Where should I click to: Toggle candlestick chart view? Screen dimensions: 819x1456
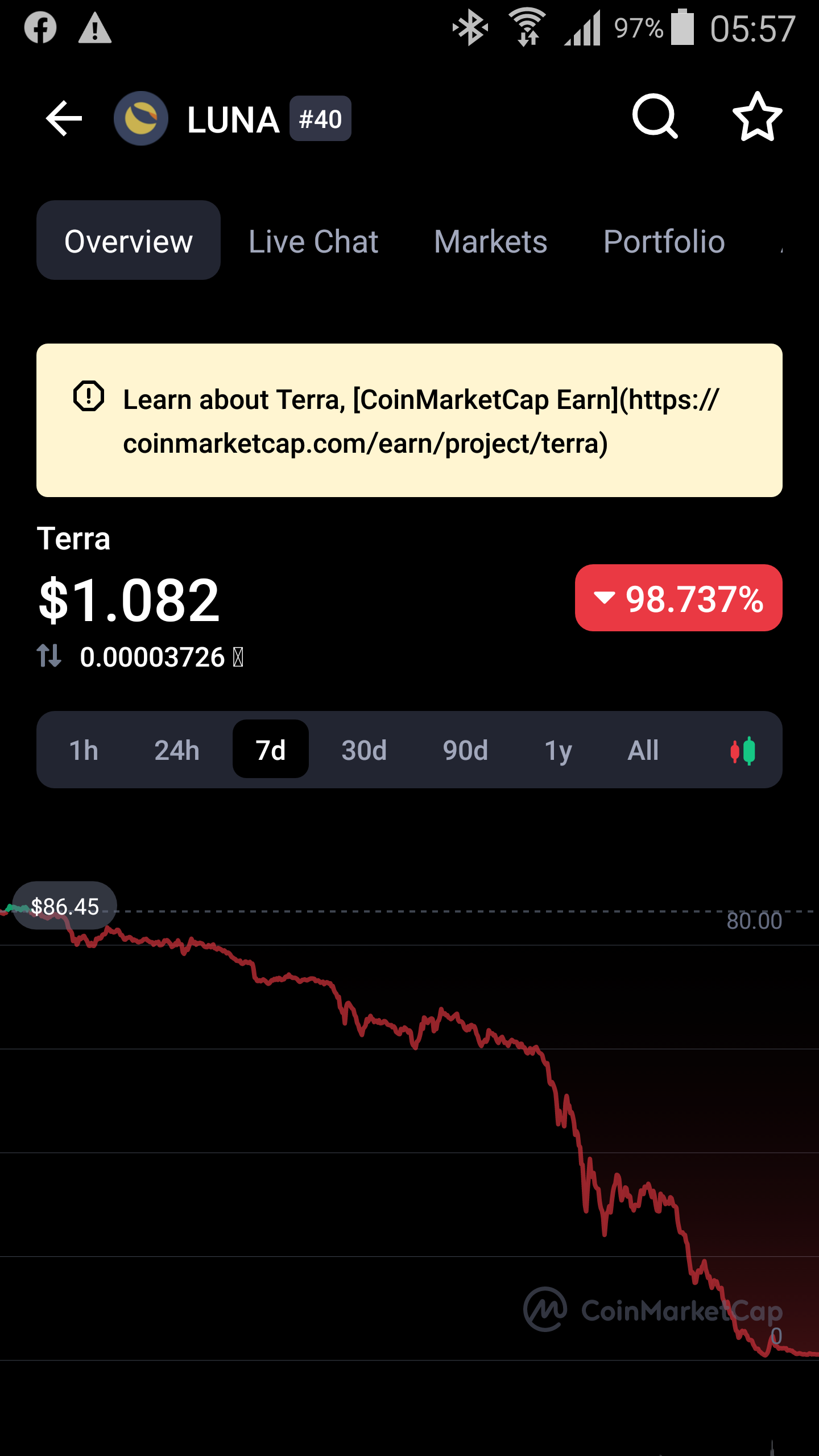(x=743, y=751)
